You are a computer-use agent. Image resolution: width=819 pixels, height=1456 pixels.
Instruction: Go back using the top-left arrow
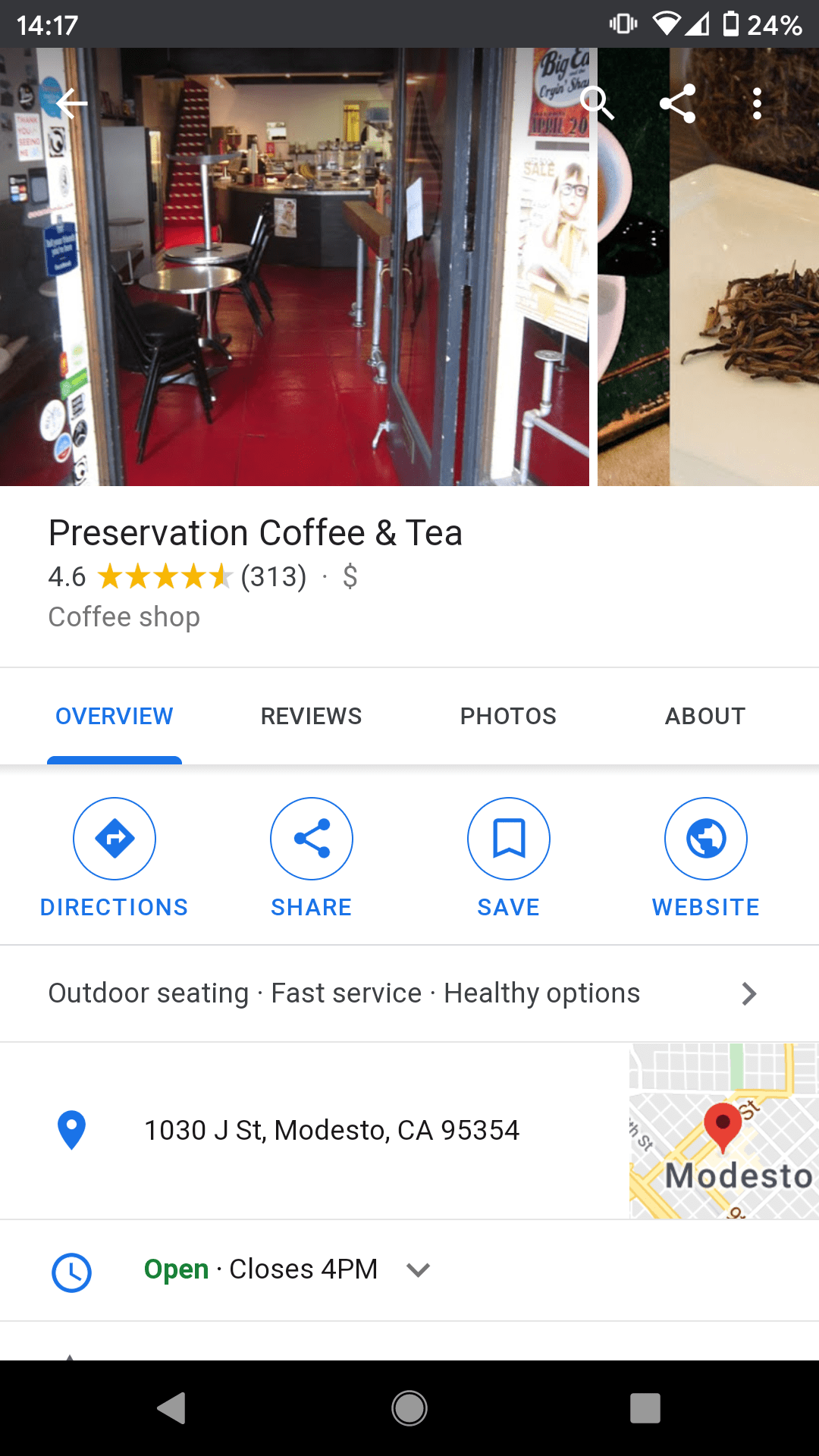(72, 103)
